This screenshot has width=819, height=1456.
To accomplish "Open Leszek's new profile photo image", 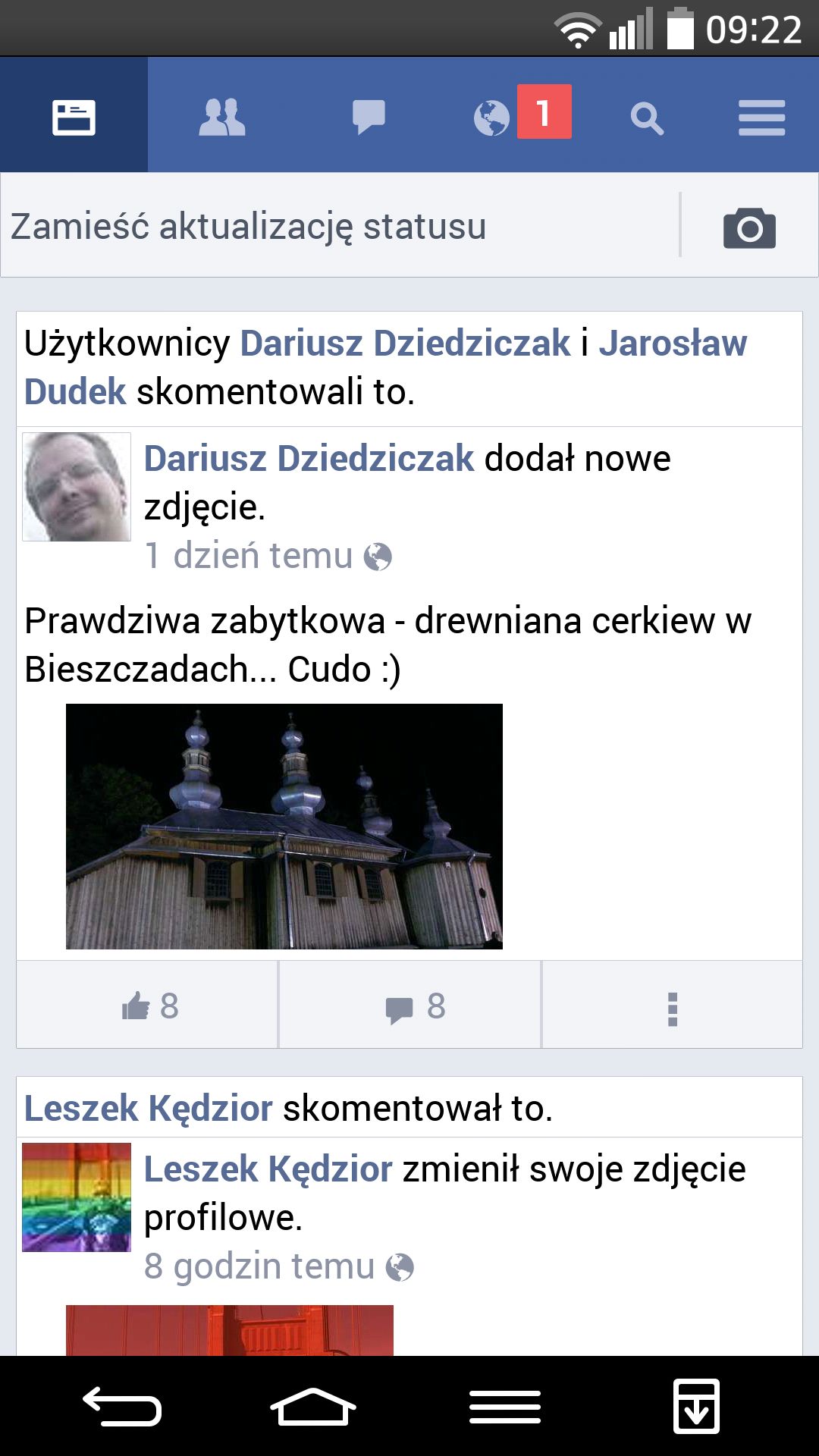I will coord(230,1330).
